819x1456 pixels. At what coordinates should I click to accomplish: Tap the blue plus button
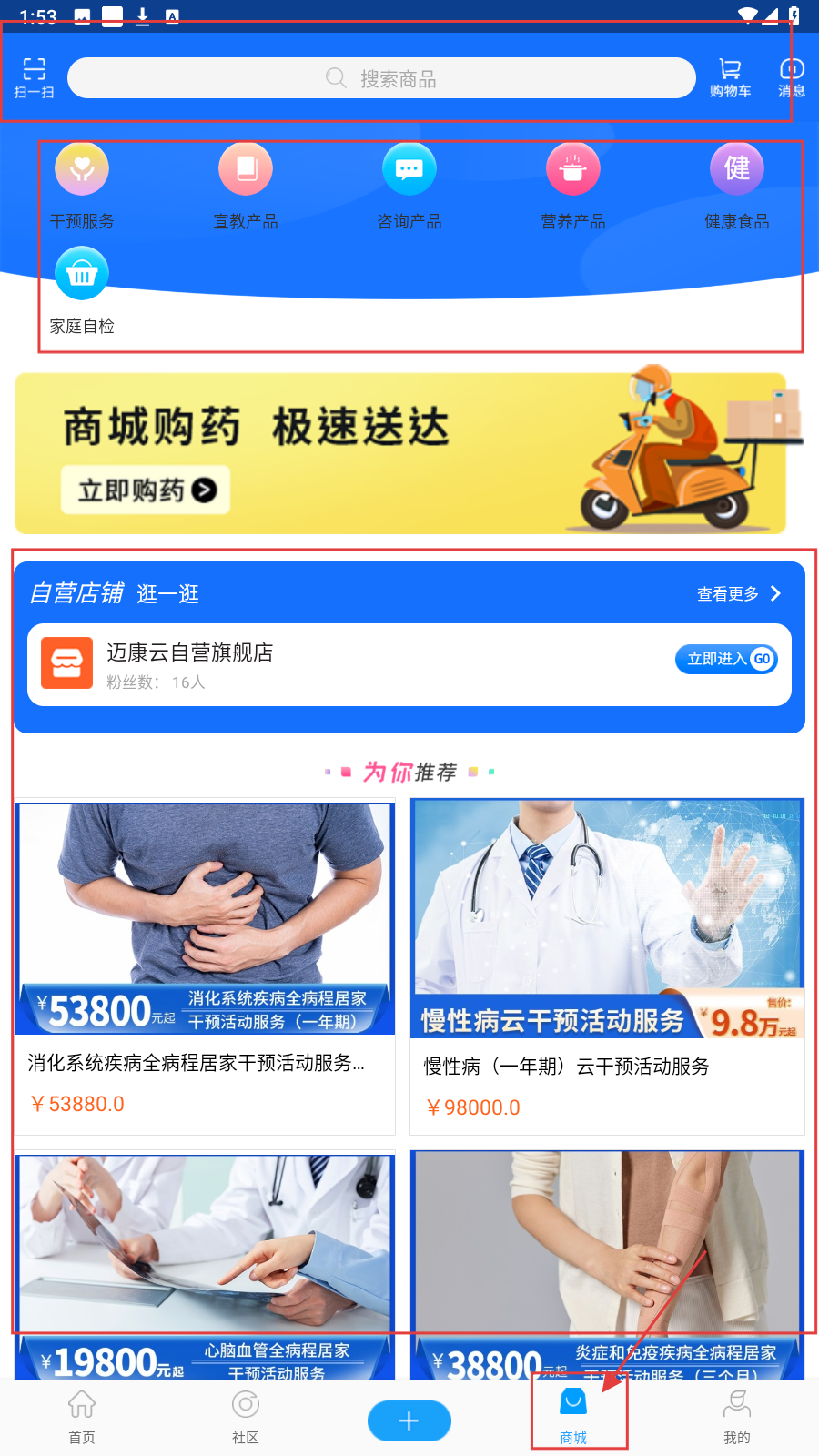pos(409,1421)
